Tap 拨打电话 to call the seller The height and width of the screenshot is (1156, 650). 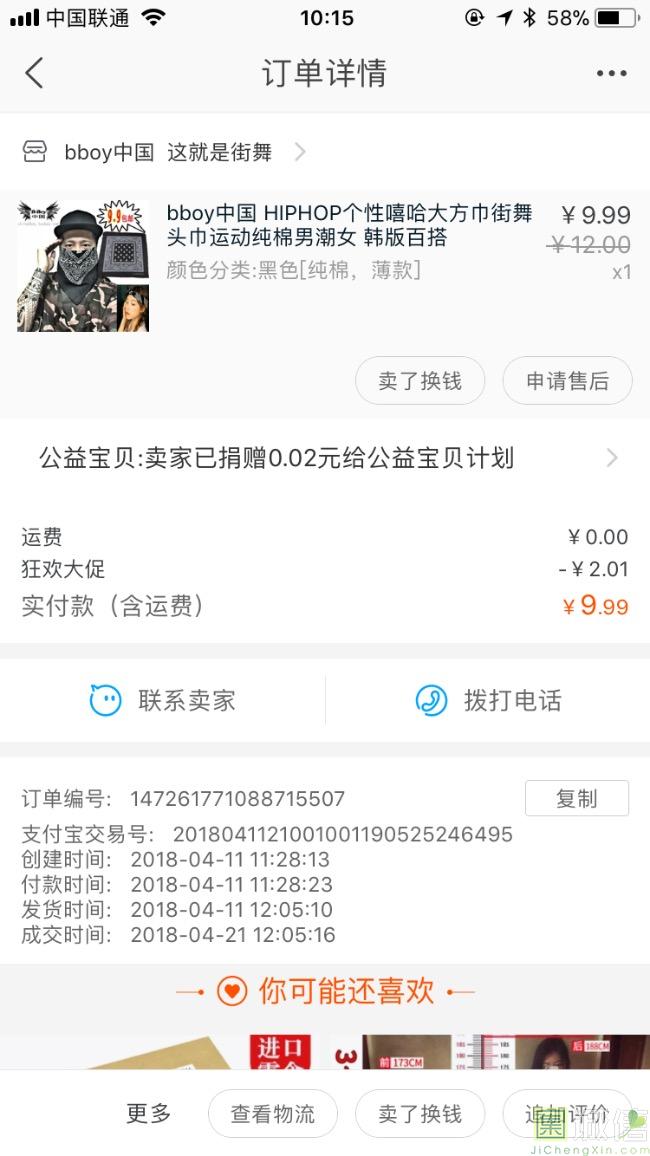488,701
